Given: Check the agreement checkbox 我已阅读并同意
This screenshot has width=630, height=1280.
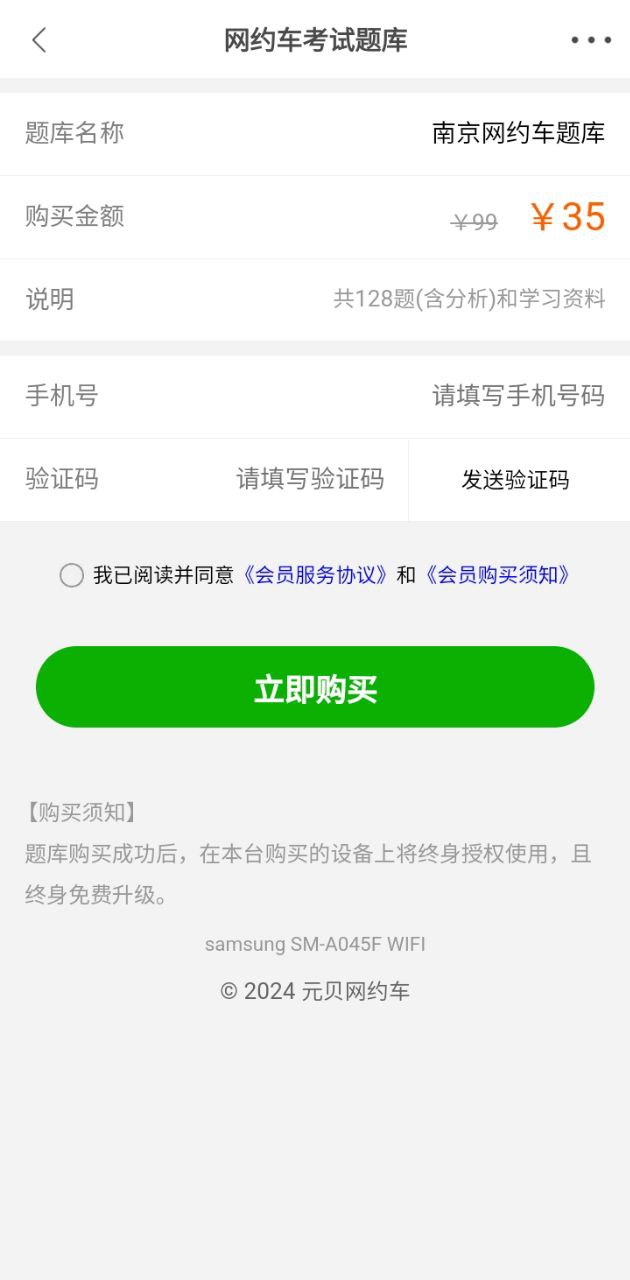Looking at the screenshot, I should [71, 575].
